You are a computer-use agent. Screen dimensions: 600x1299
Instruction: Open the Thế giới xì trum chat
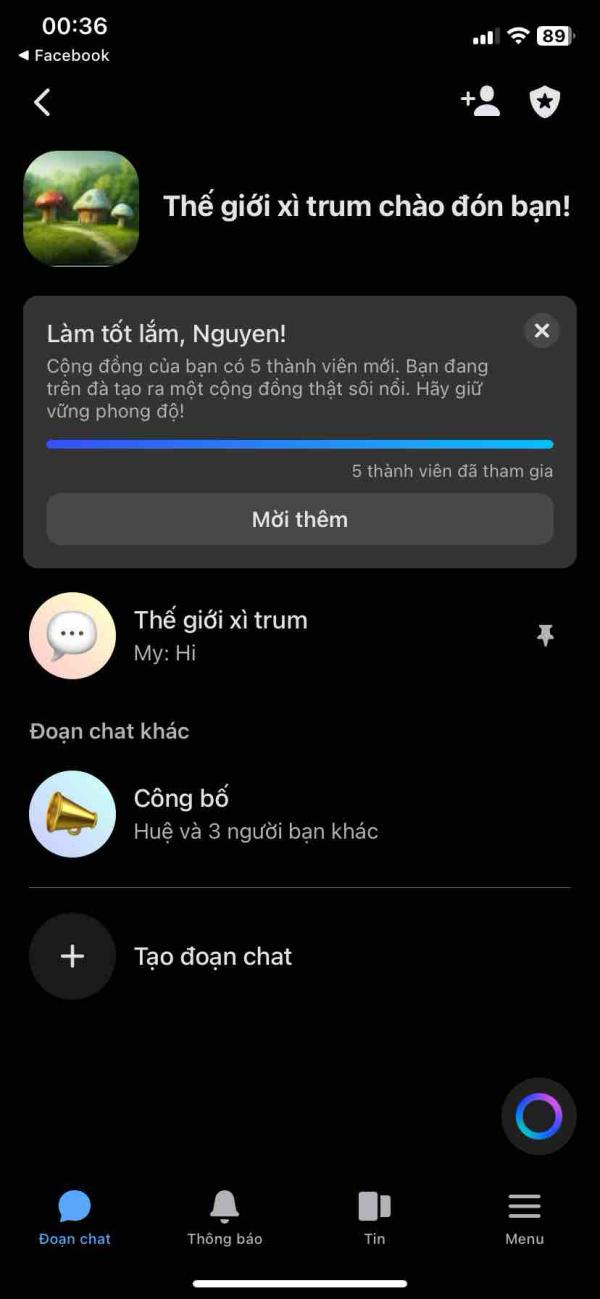[x=300, y=636]
